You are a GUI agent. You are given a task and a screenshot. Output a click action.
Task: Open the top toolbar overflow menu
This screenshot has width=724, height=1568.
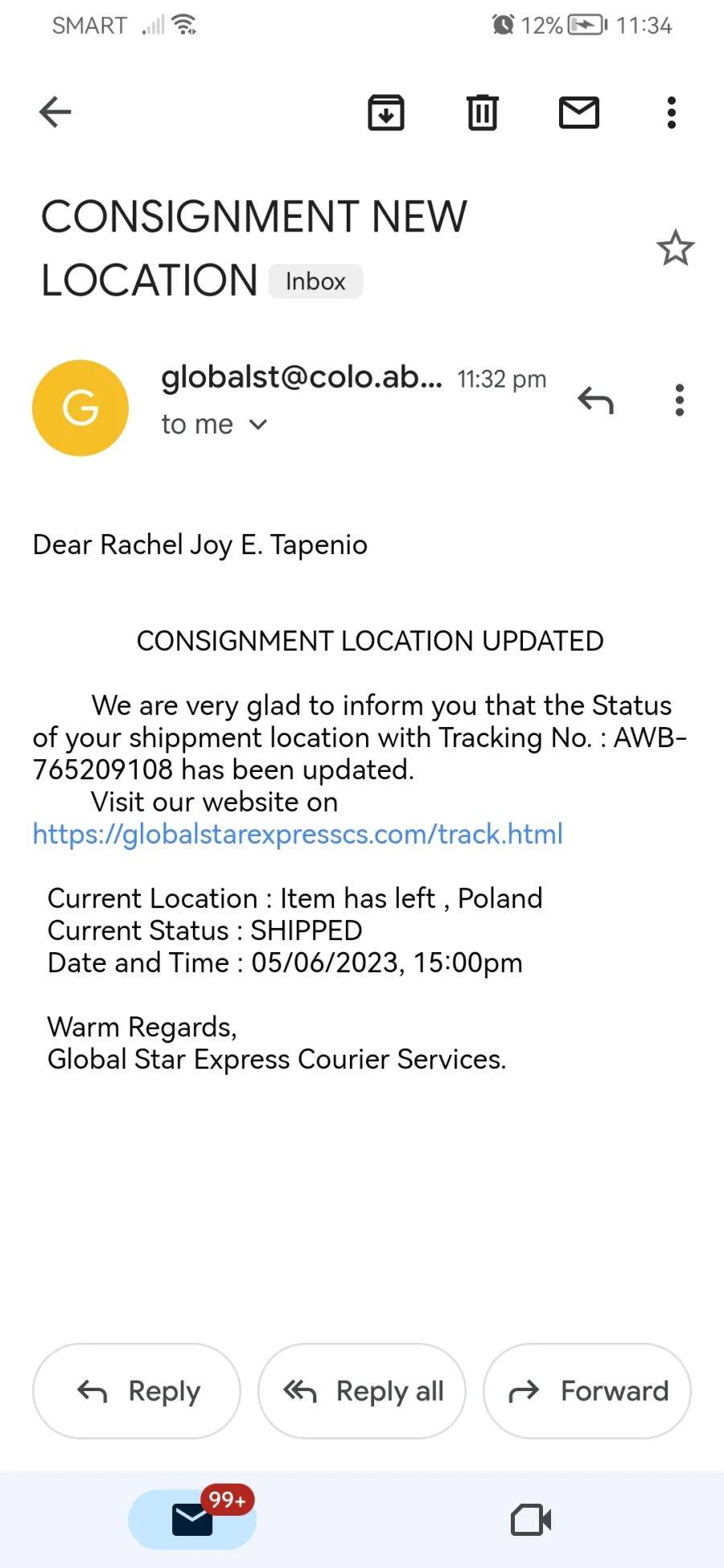point(672,113)
